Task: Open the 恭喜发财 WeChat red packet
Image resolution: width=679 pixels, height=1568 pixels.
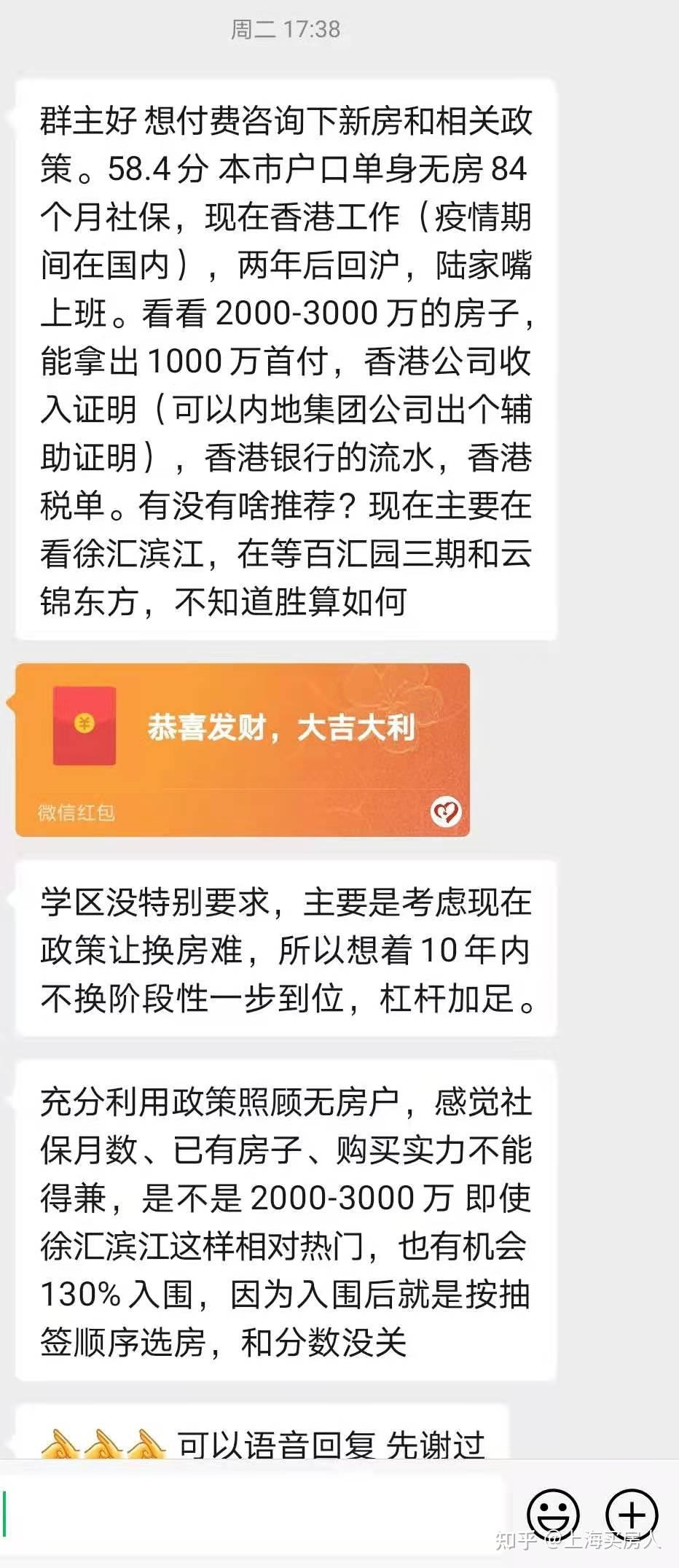Action: 242,736
